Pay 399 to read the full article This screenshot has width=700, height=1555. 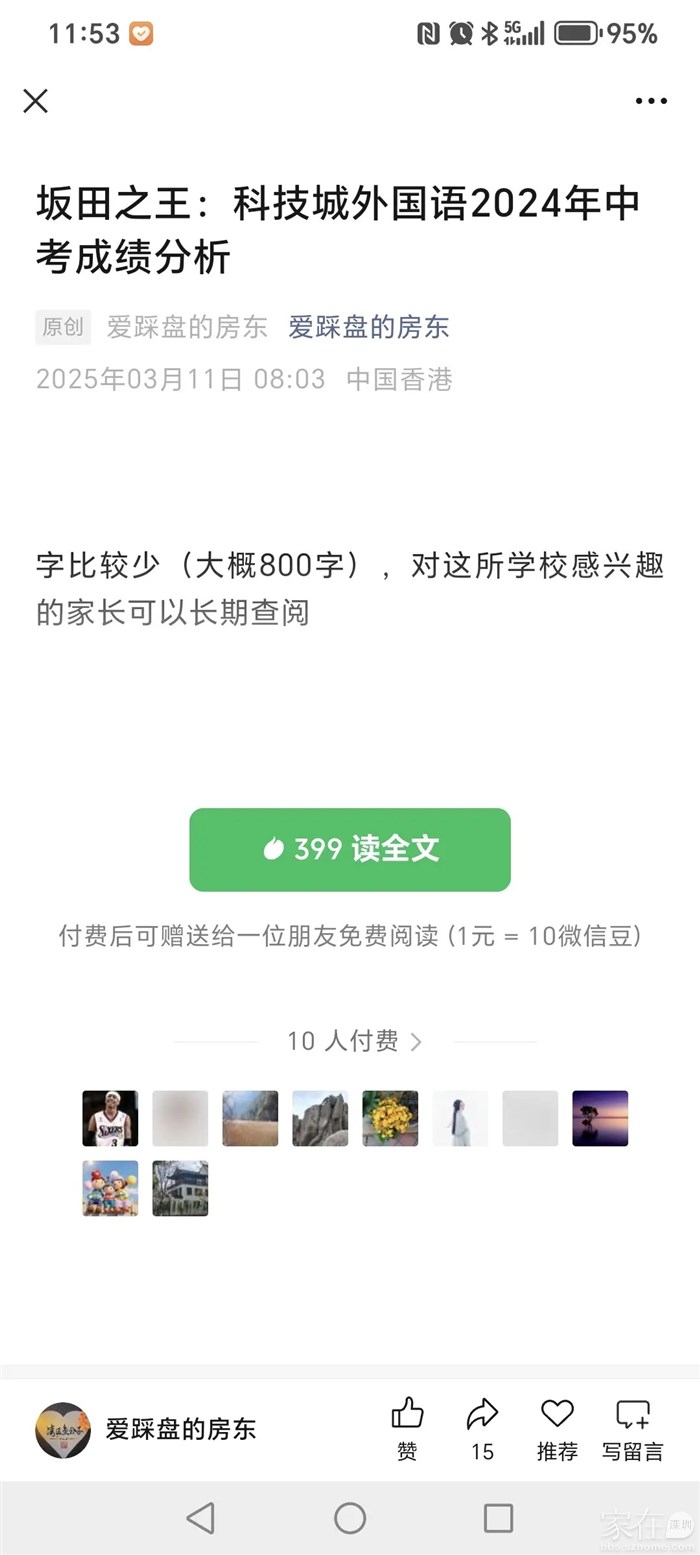tap(350, 849)
